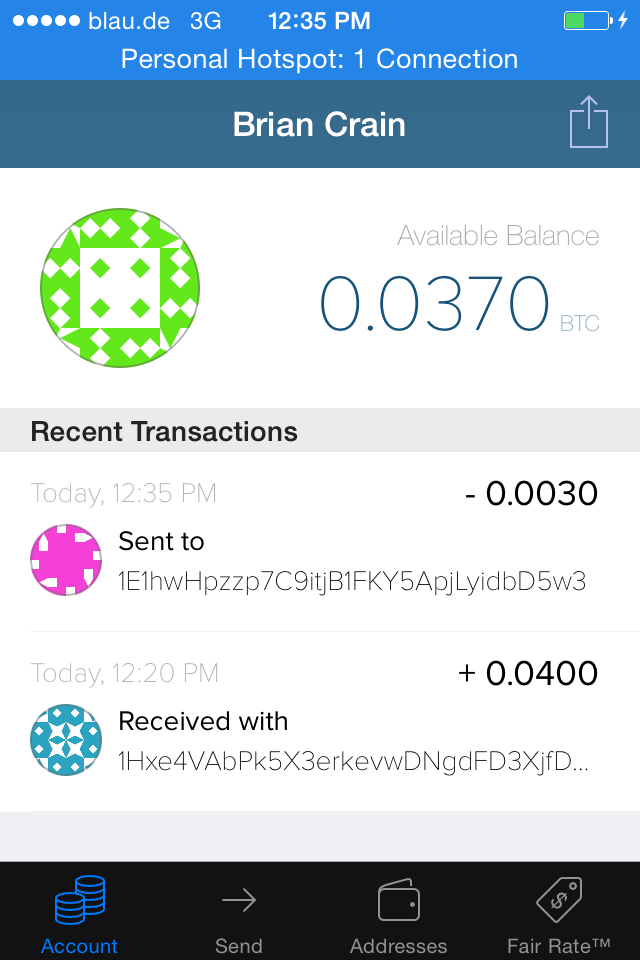Tap the Personal Hotspot status banner

click(x=320, y=59)
